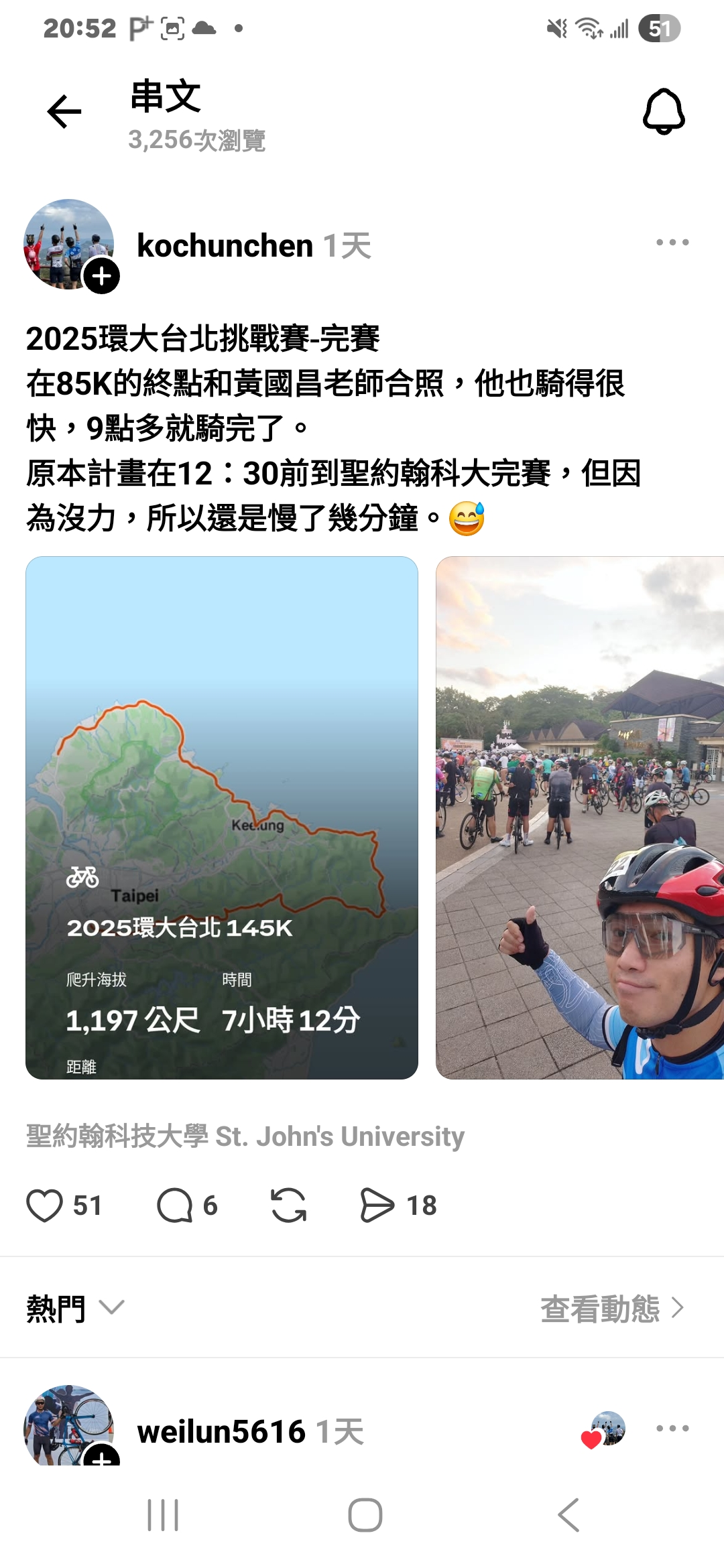Open kochunchen's profile by username

coord(225,246)
